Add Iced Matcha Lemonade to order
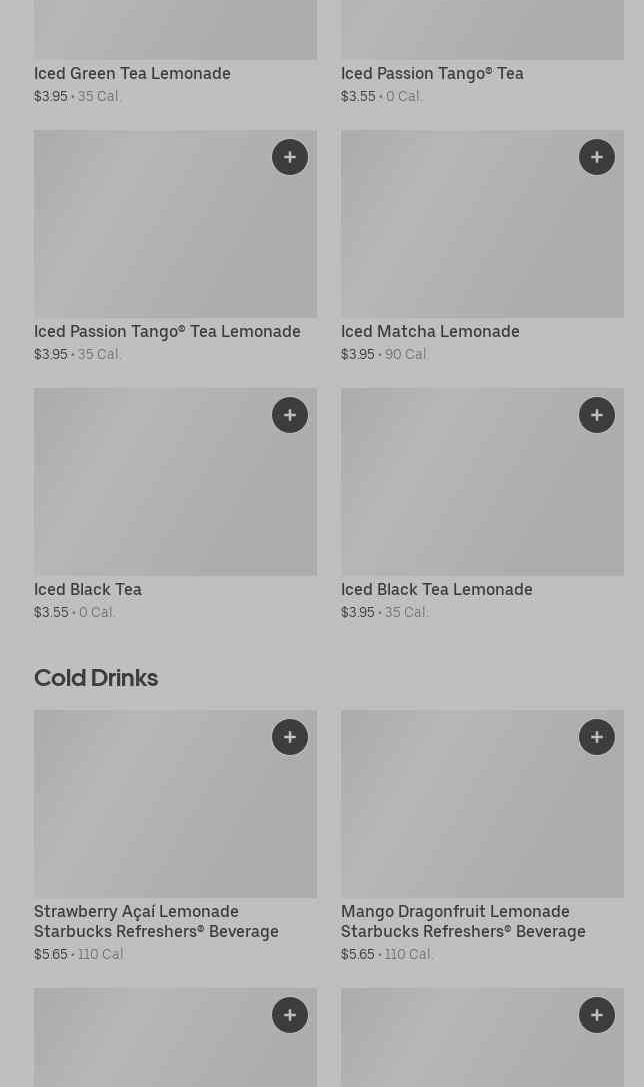Image resolution: width=644 pixels, height=1087 pixels. 597,157
